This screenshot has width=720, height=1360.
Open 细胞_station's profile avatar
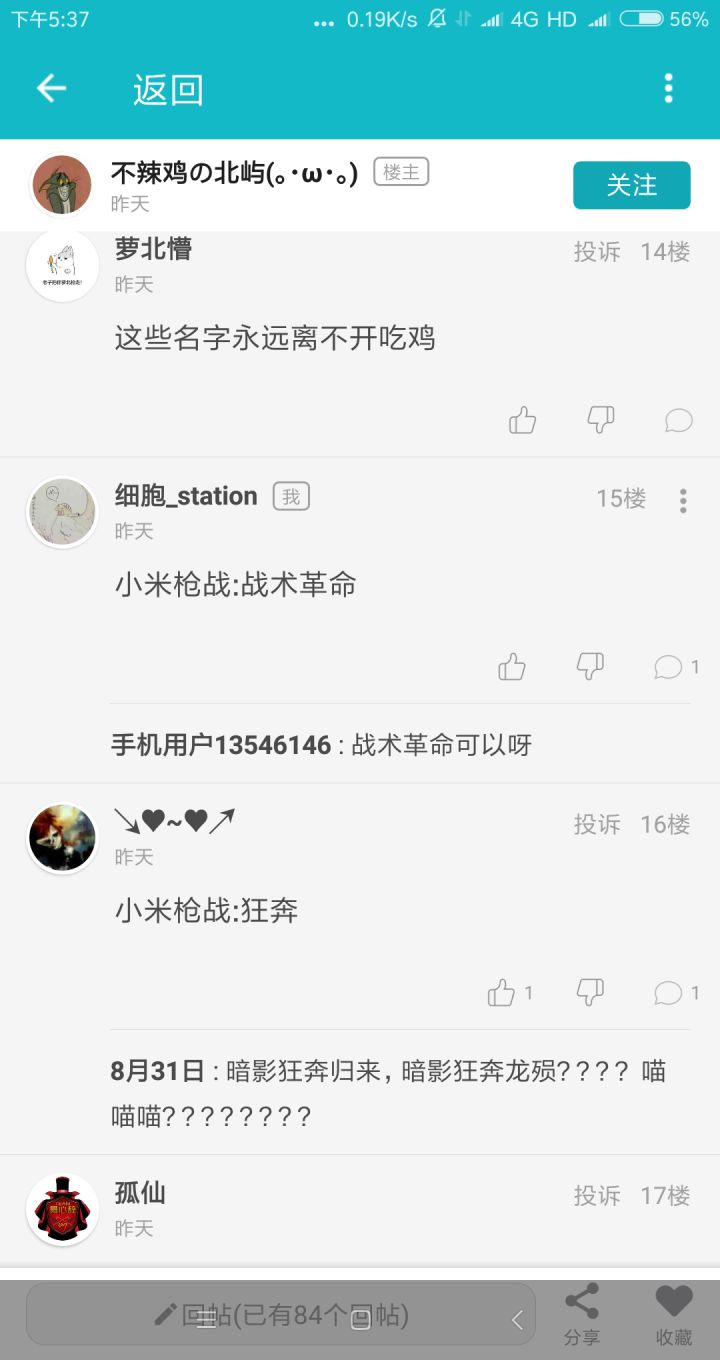pos(62,512)
